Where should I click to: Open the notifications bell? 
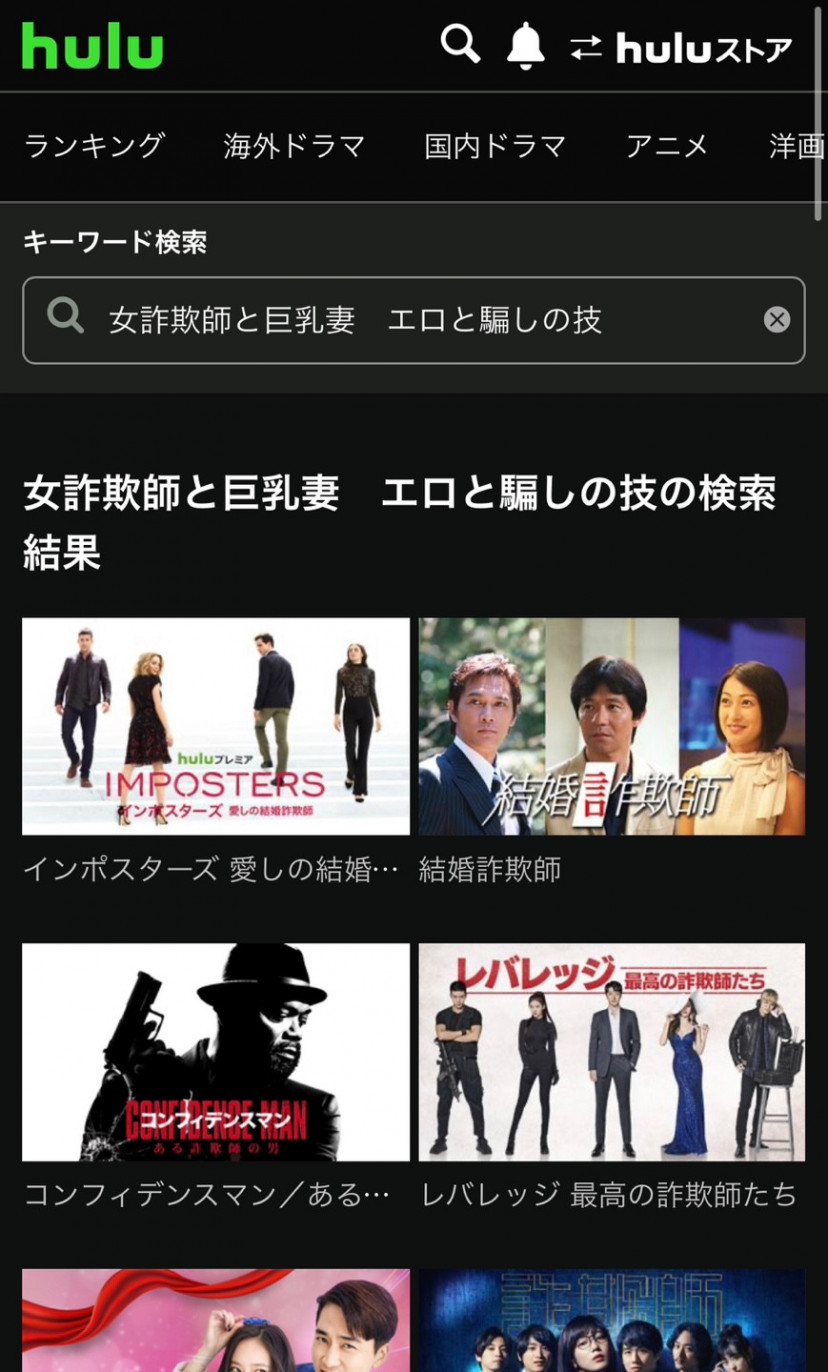click(525, 46)
